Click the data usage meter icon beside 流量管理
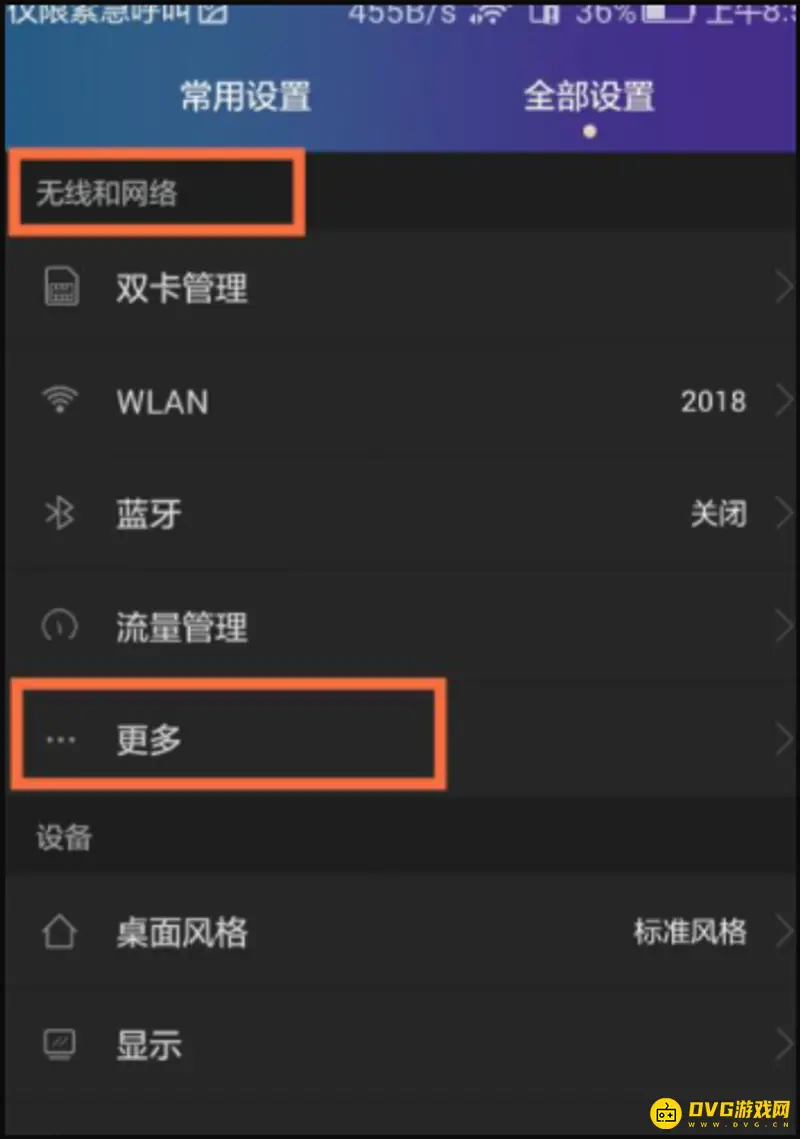800x1139 pixels. tap(61, 625)
